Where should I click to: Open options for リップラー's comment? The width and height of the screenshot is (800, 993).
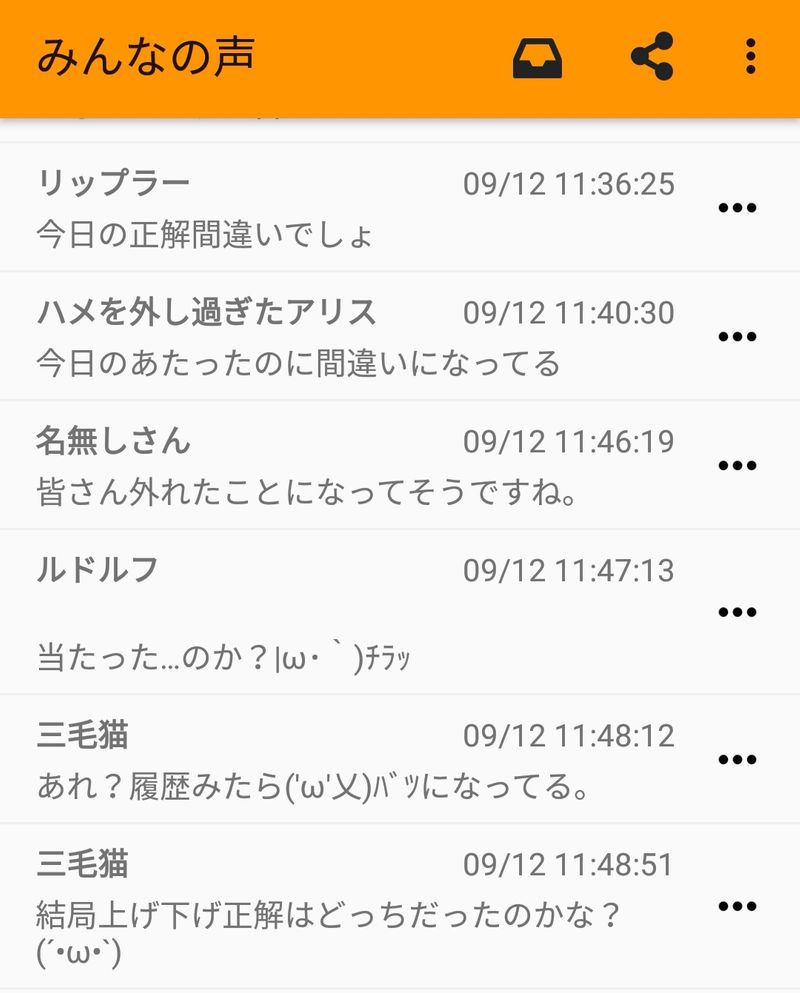[737, 208]
